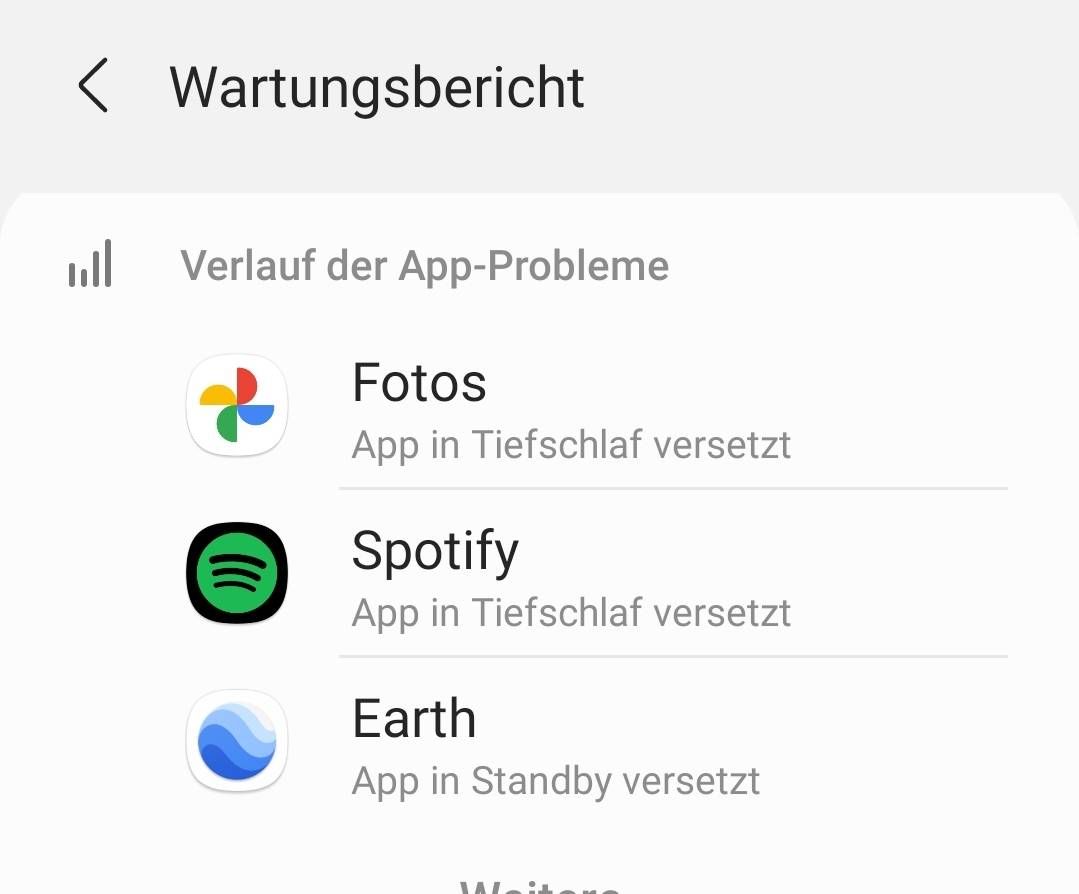Open the Fotos app entry
Image resolution: width=1079 pixels, height=894 pixels.
pos(570,408)
